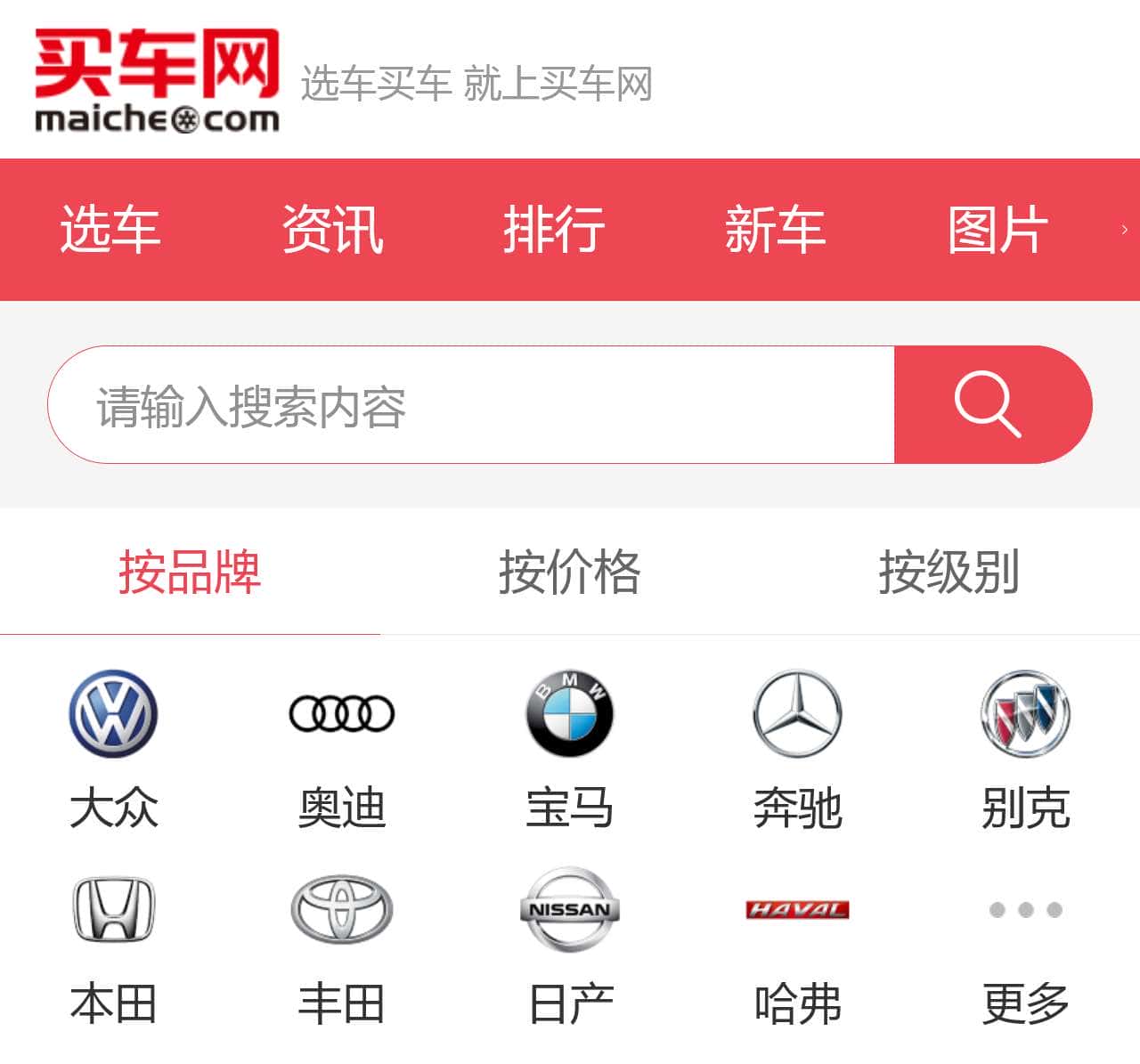Select the 别克 Buick brand
This screenshot has height=1064, width=1140.
pos(1026,748)
